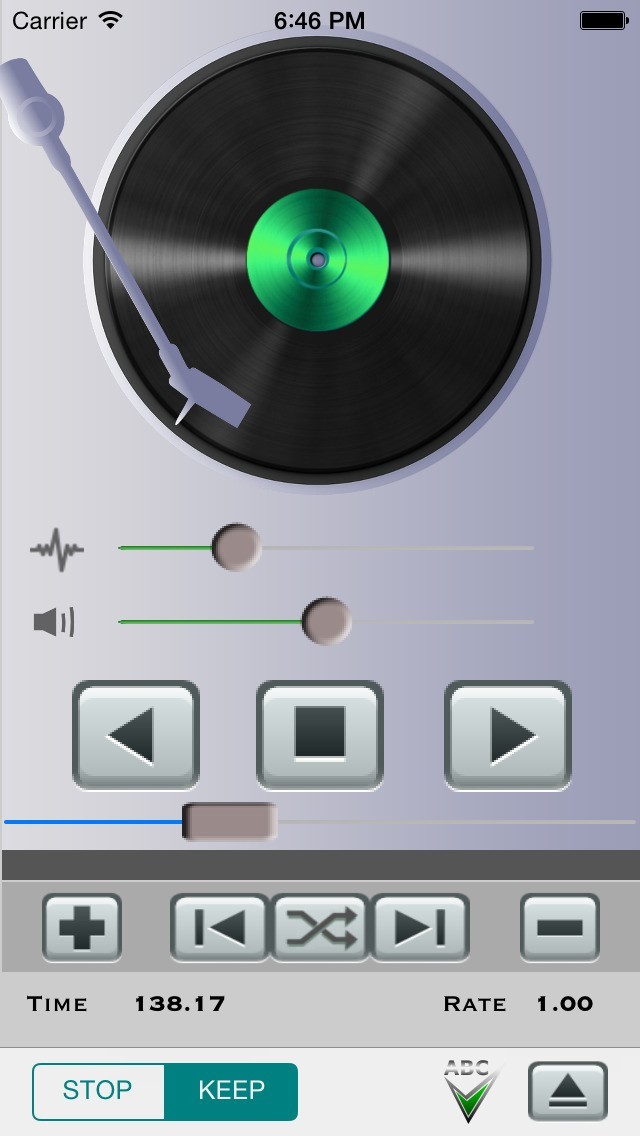Start playback with the forward play button
The height and width of the screenshot is (1136, 640).
(x=508, y=736)
